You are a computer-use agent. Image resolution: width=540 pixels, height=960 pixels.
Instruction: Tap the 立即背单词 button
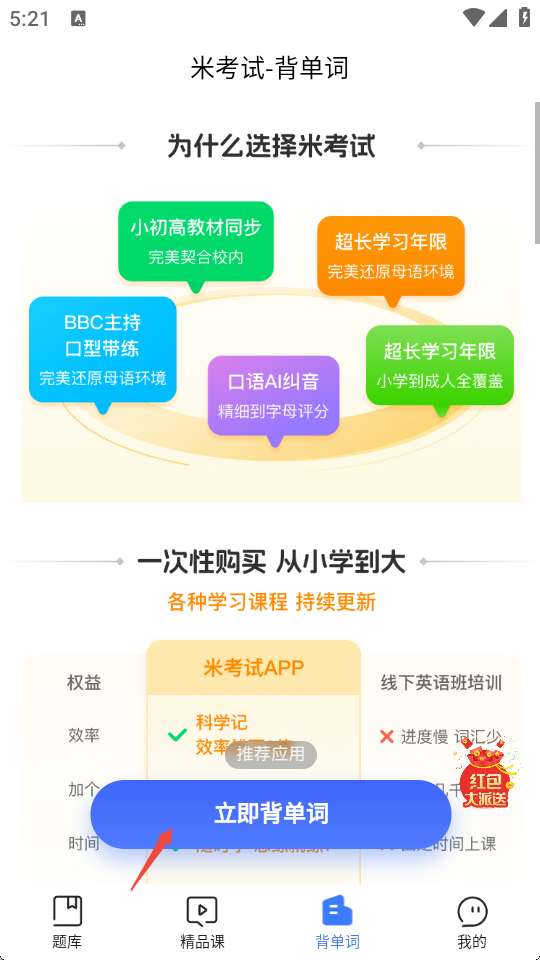coord(271,814)
